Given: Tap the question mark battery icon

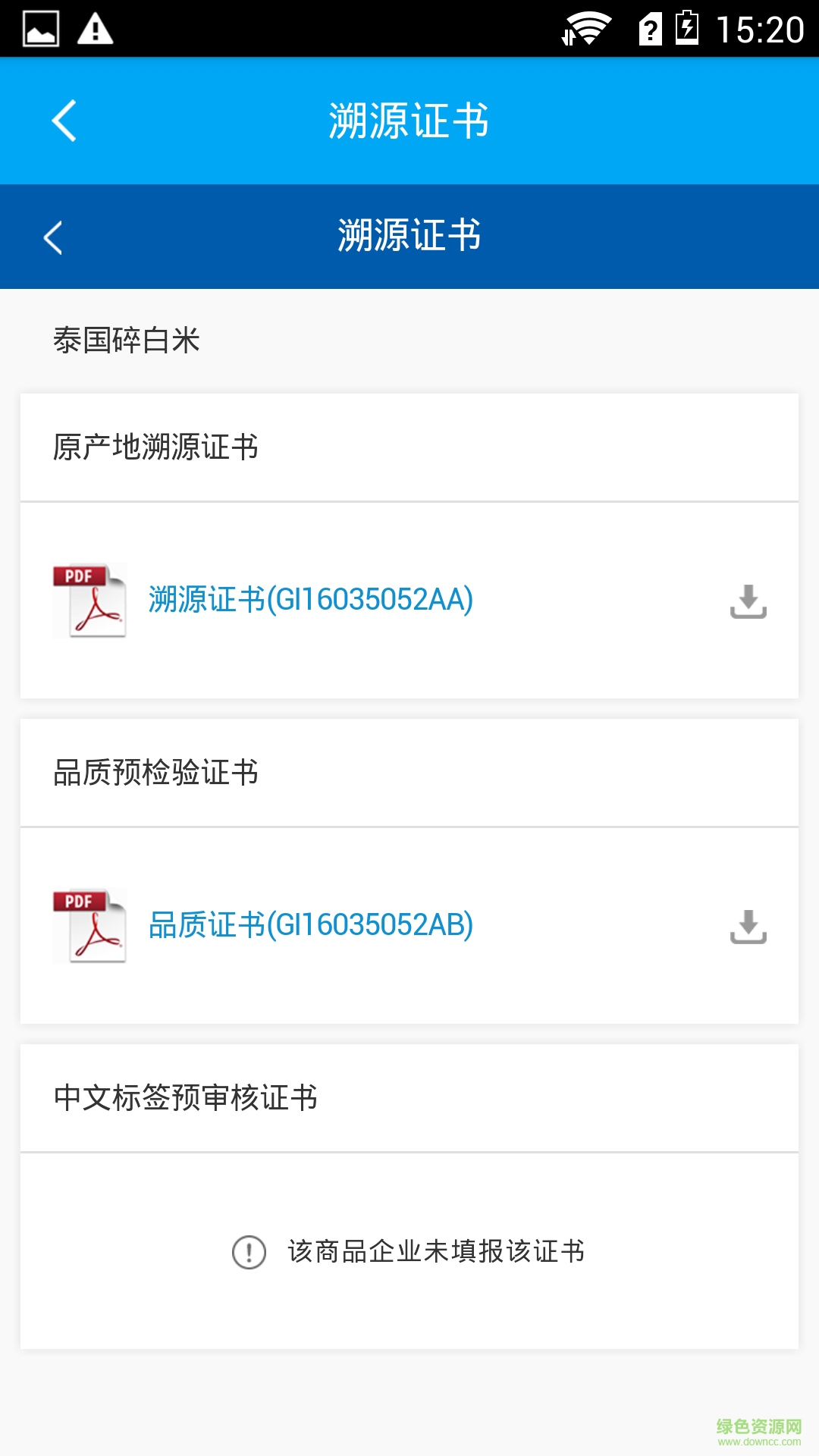Looking at the screenshot, I should [x=650, y=30].
